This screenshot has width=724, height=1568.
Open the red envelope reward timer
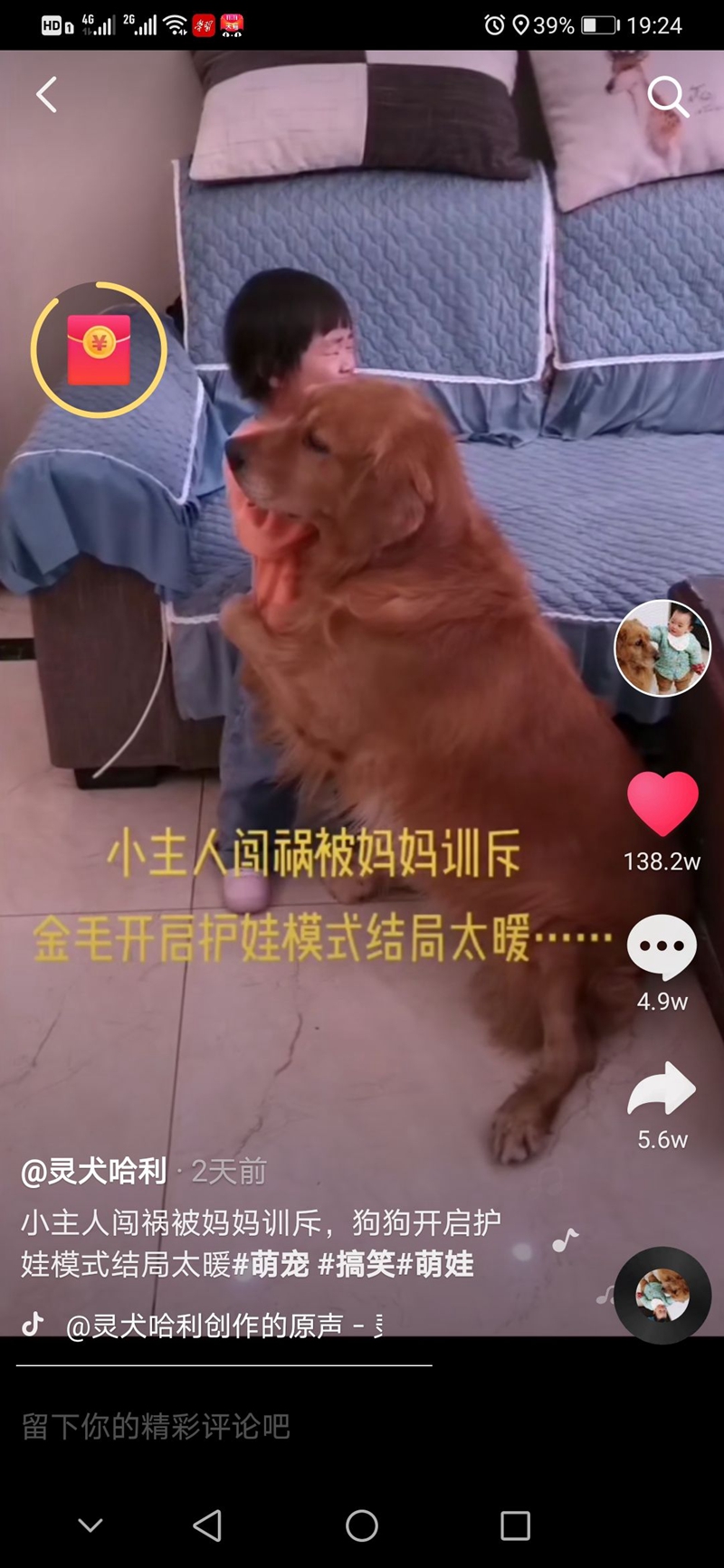[x=99, y=350]
